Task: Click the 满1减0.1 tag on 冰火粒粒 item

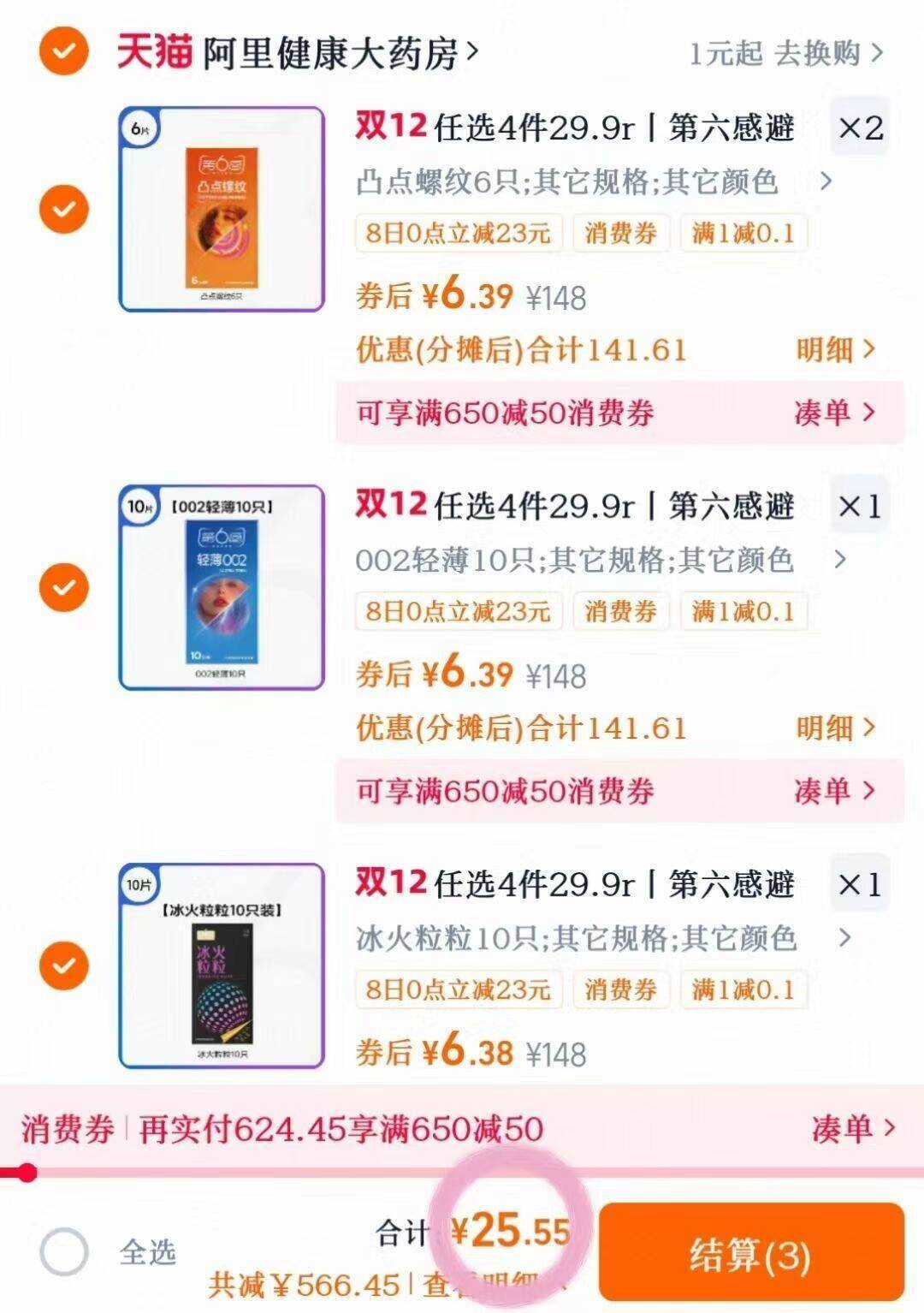Action: (743, 990)
